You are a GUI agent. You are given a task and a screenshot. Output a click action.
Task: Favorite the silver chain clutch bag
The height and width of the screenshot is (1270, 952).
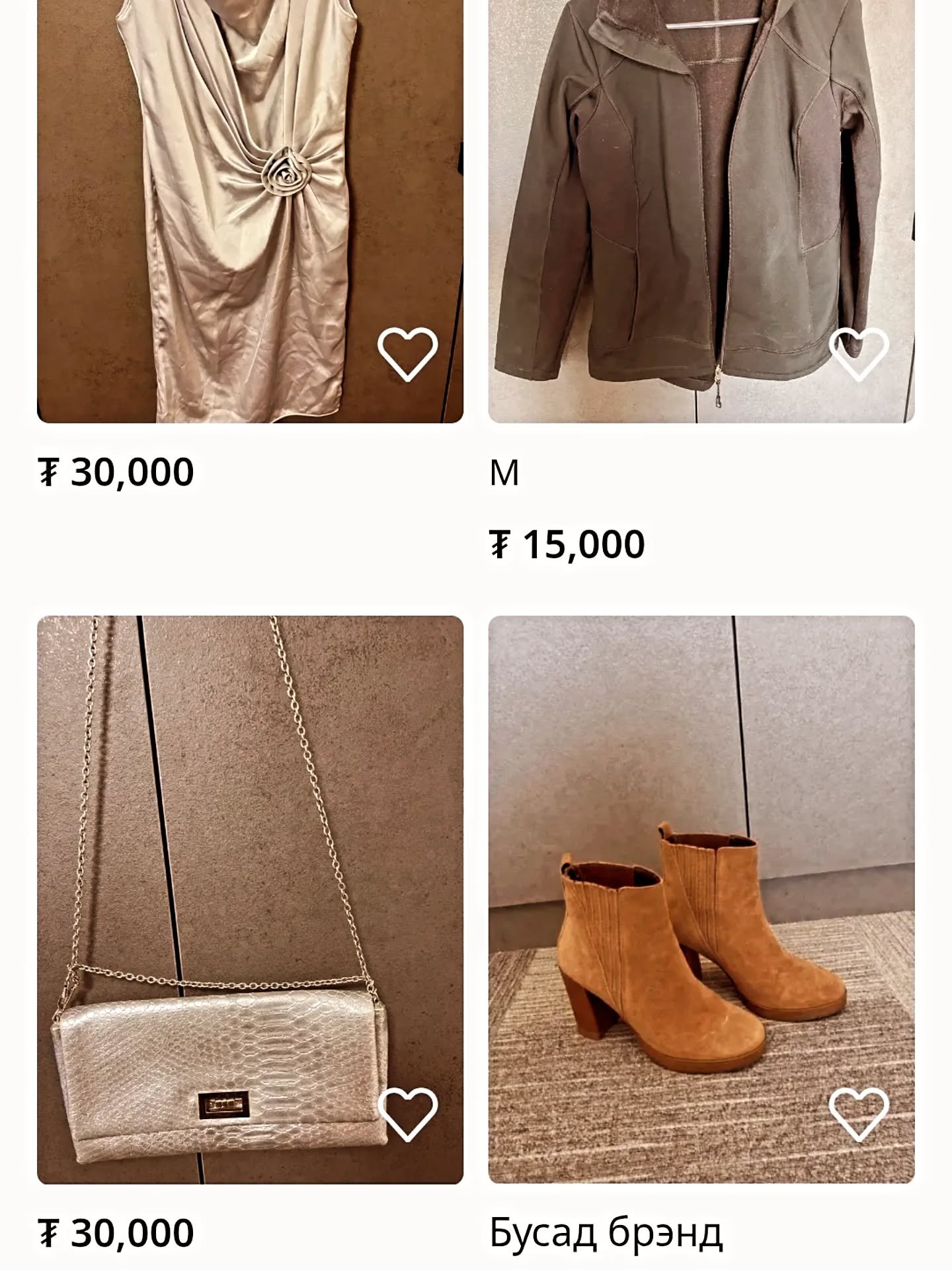pos(407,1113)
